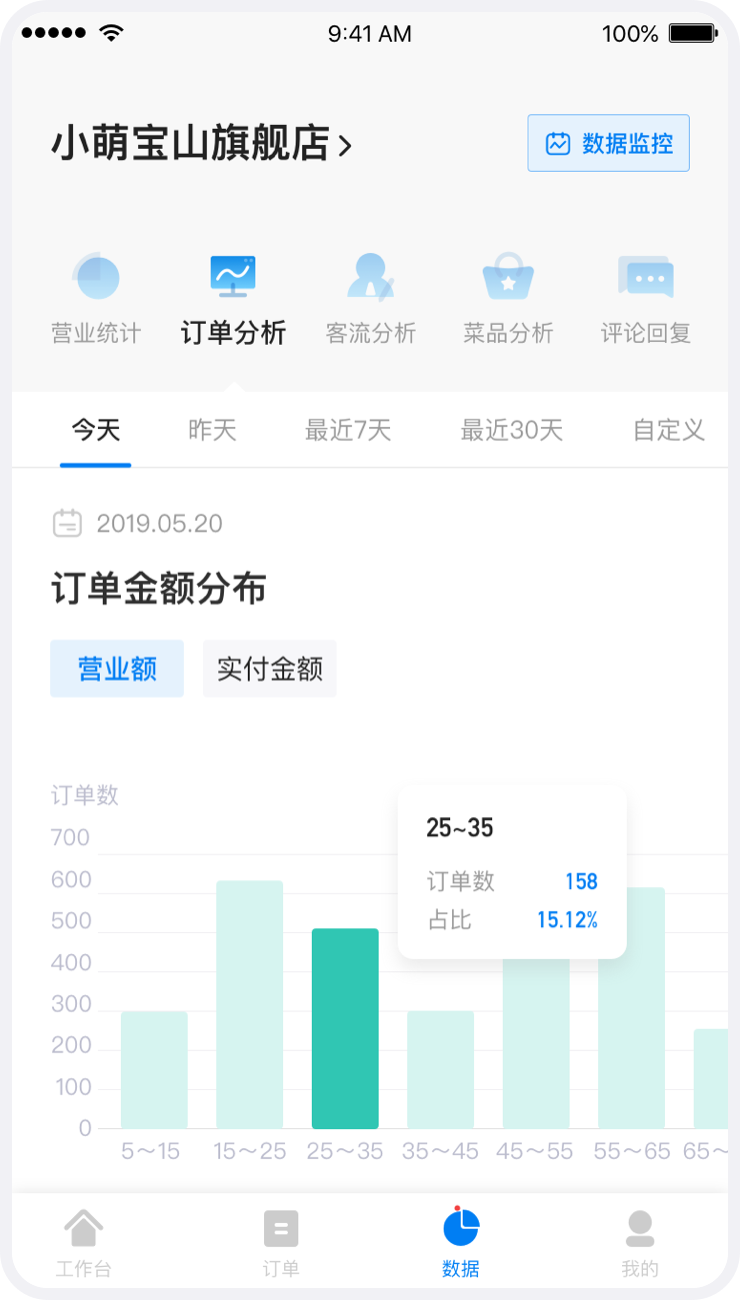The width and height of the screenshot is (740, 1300).
Task: Switch chart to 实付金额
Action: pyautogui.click(x=270, y=669)
